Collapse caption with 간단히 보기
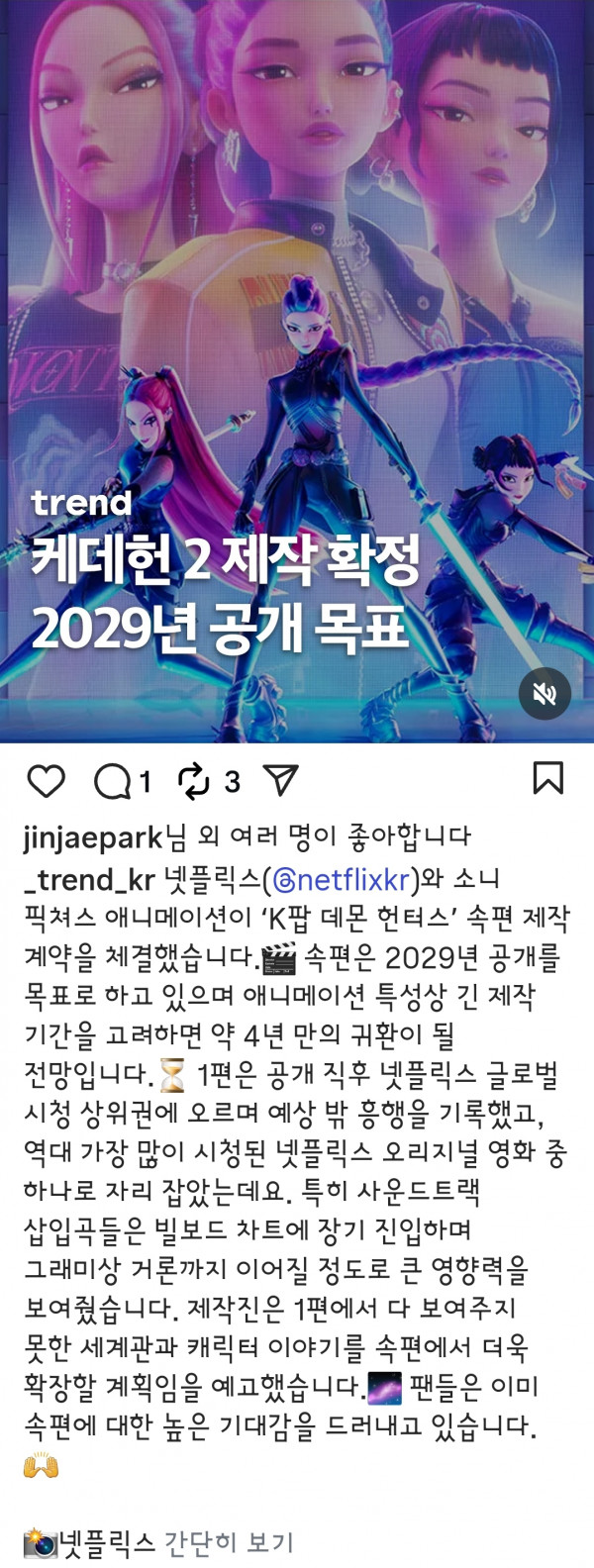Viewport: 594px width, 1568px height. pyautogui.click(x=229, y=1542)
